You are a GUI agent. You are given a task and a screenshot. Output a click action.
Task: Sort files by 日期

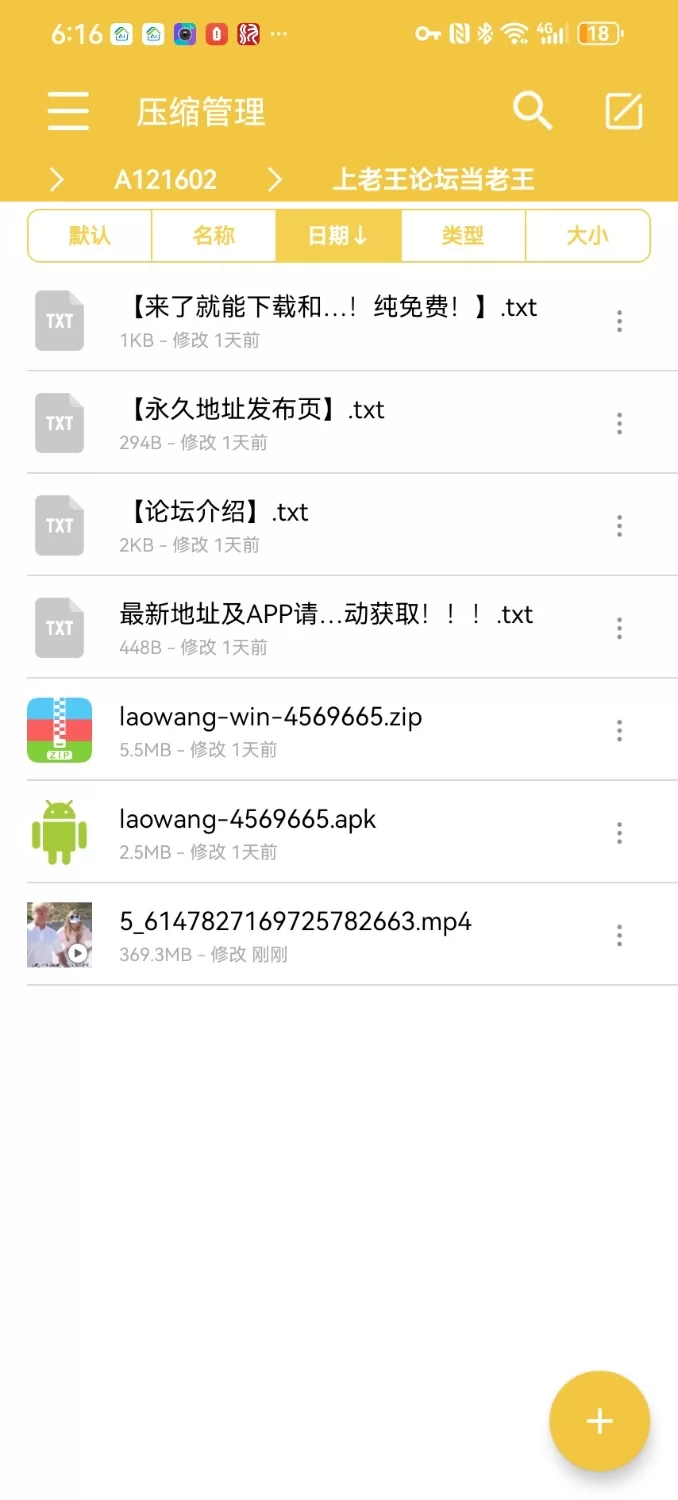338,236
